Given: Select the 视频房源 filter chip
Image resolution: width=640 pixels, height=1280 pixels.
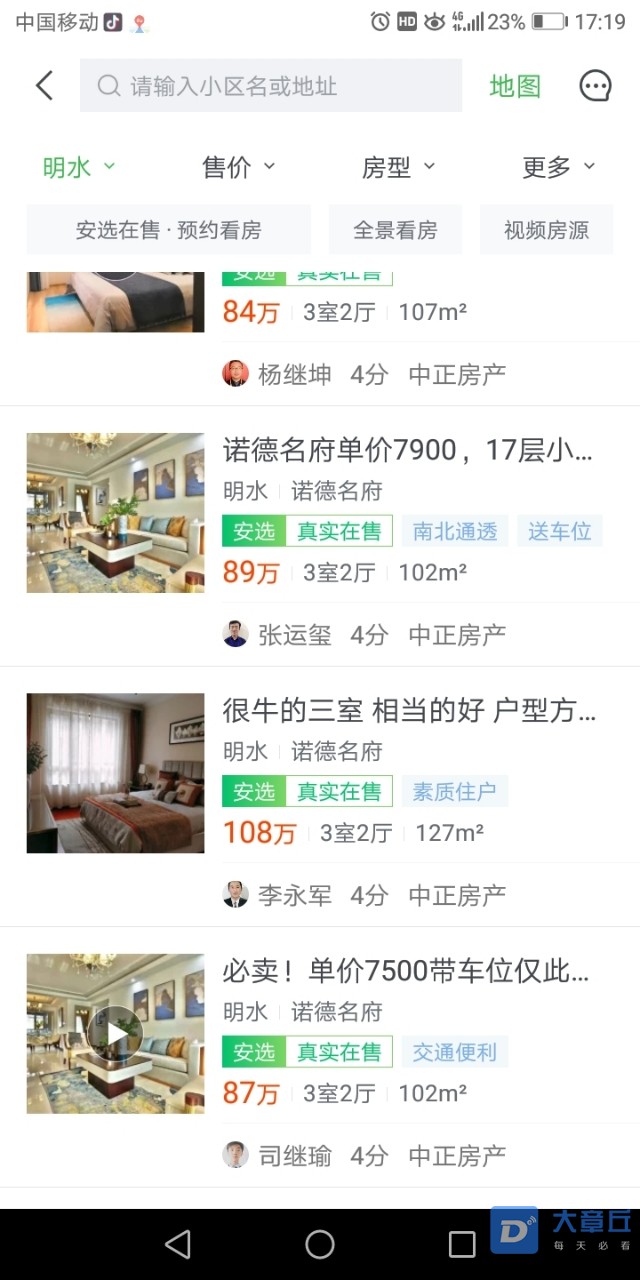Looking at the screenshot, I should [546, 230].
